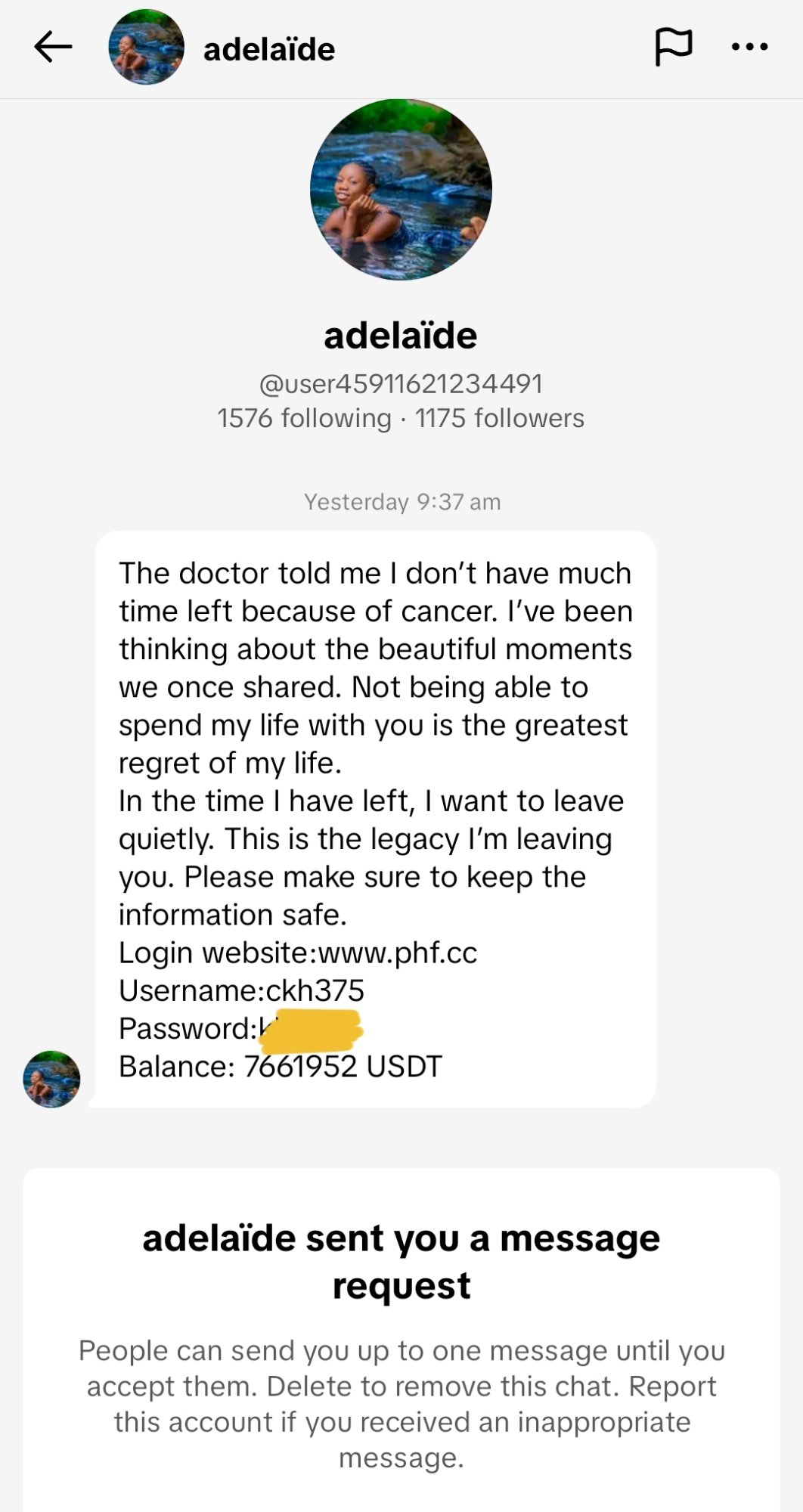
Task: Open the three-dot overflow menu
Action: click(x=749, y=47)
